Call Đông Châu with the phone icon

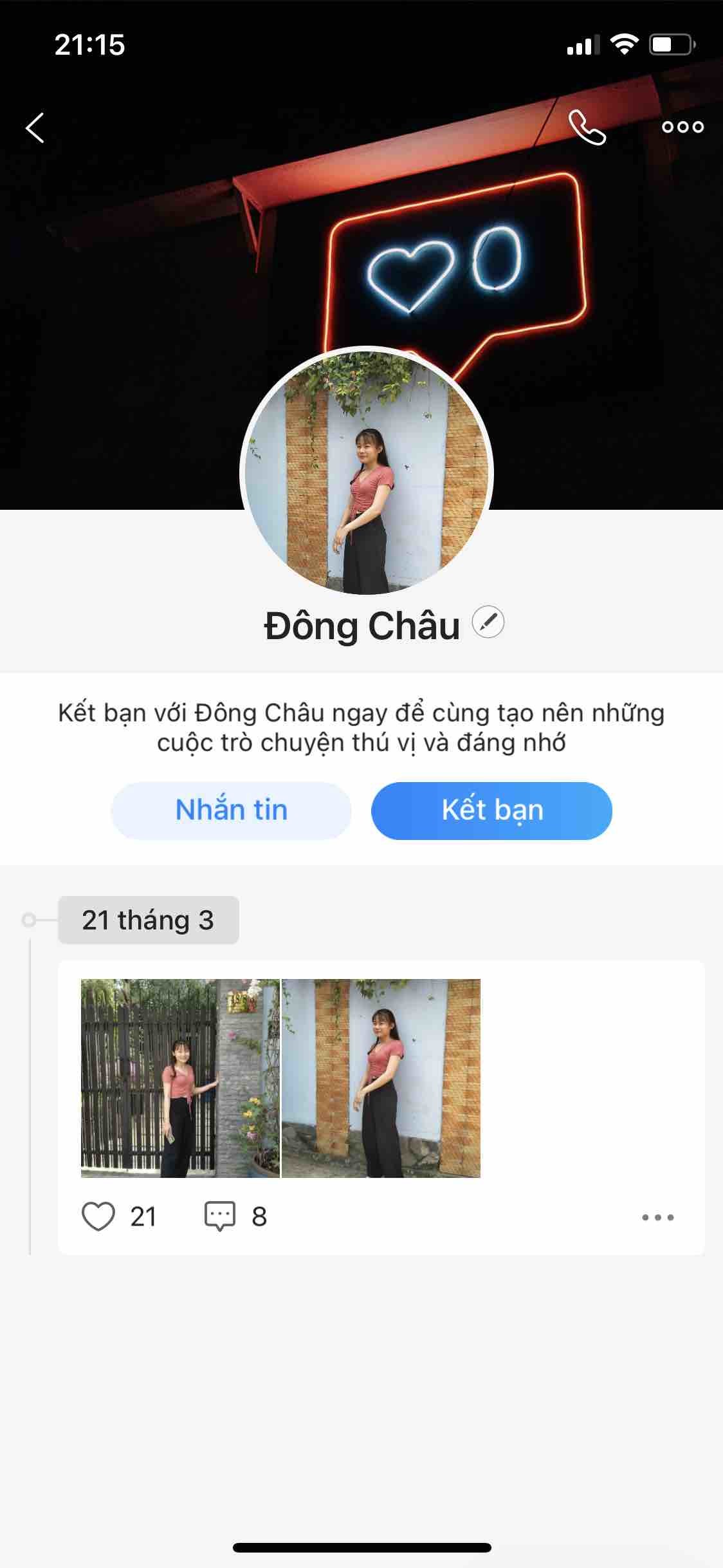[587, 127]
